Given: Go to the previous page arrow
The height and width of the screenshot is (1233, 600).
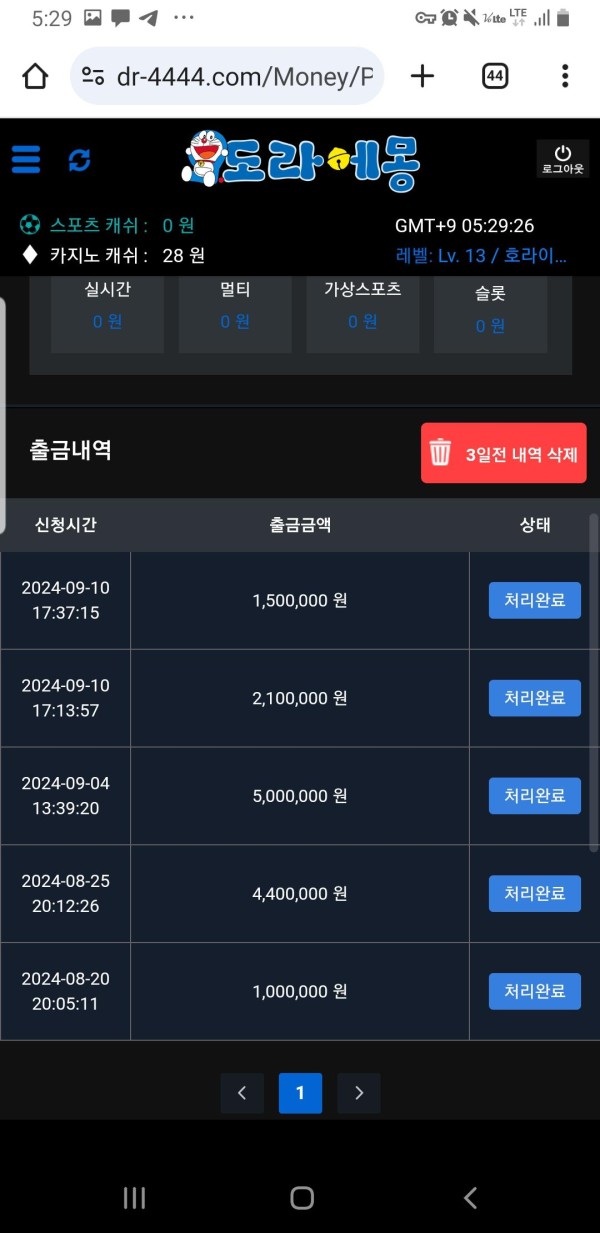Looking at the screenshot, I should point(242,1093).
